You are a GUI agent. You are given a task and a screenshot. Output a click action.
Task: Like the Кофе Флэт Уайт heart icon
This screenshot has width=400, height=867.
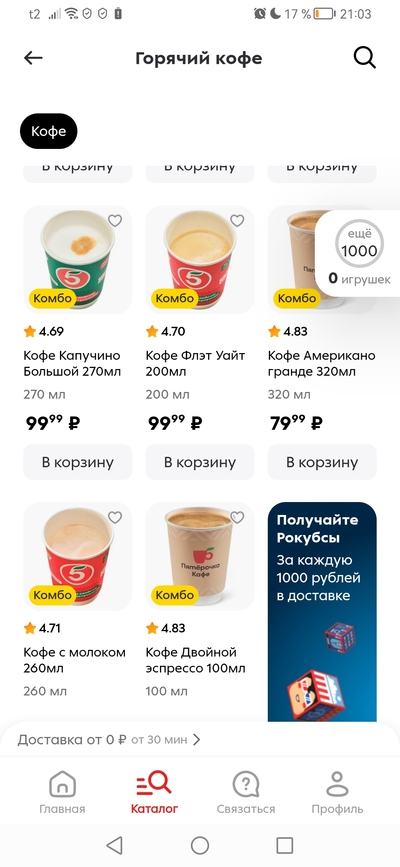pos(237,221)
